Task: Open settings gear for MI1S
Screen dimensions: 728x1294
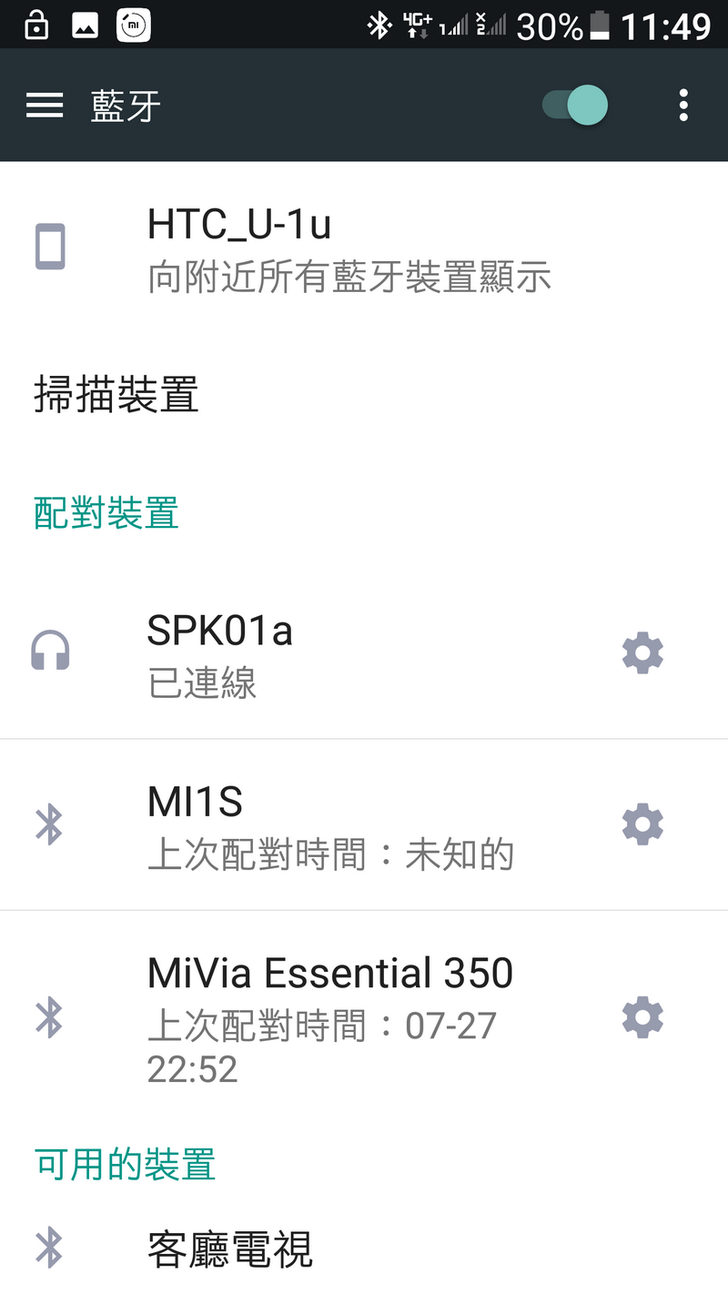Action: point(642,825)
